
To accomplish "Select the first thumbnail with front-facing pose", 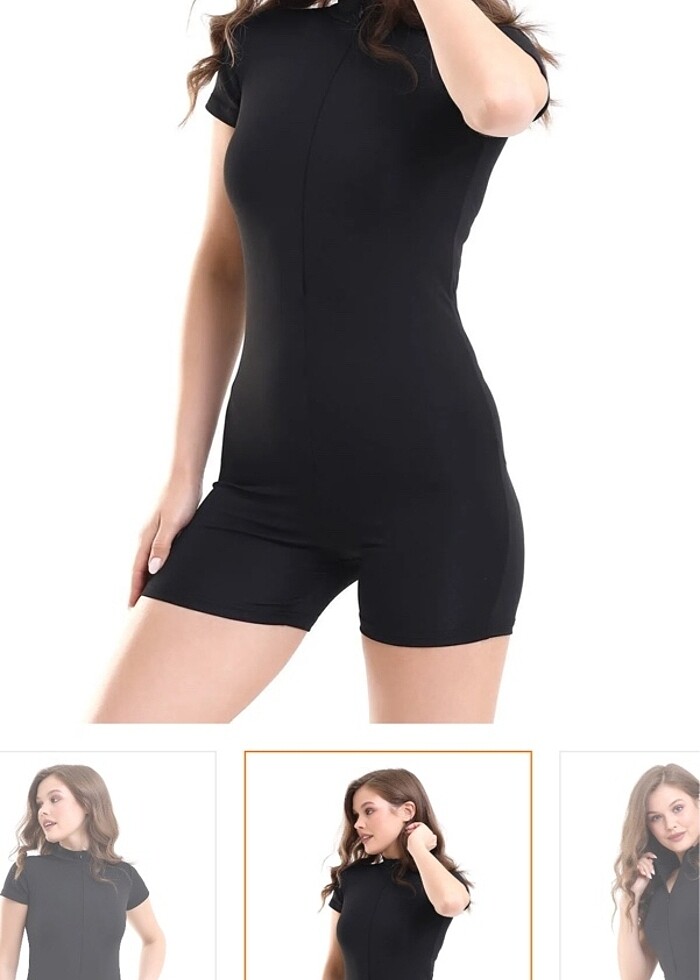I will (107, 865).
